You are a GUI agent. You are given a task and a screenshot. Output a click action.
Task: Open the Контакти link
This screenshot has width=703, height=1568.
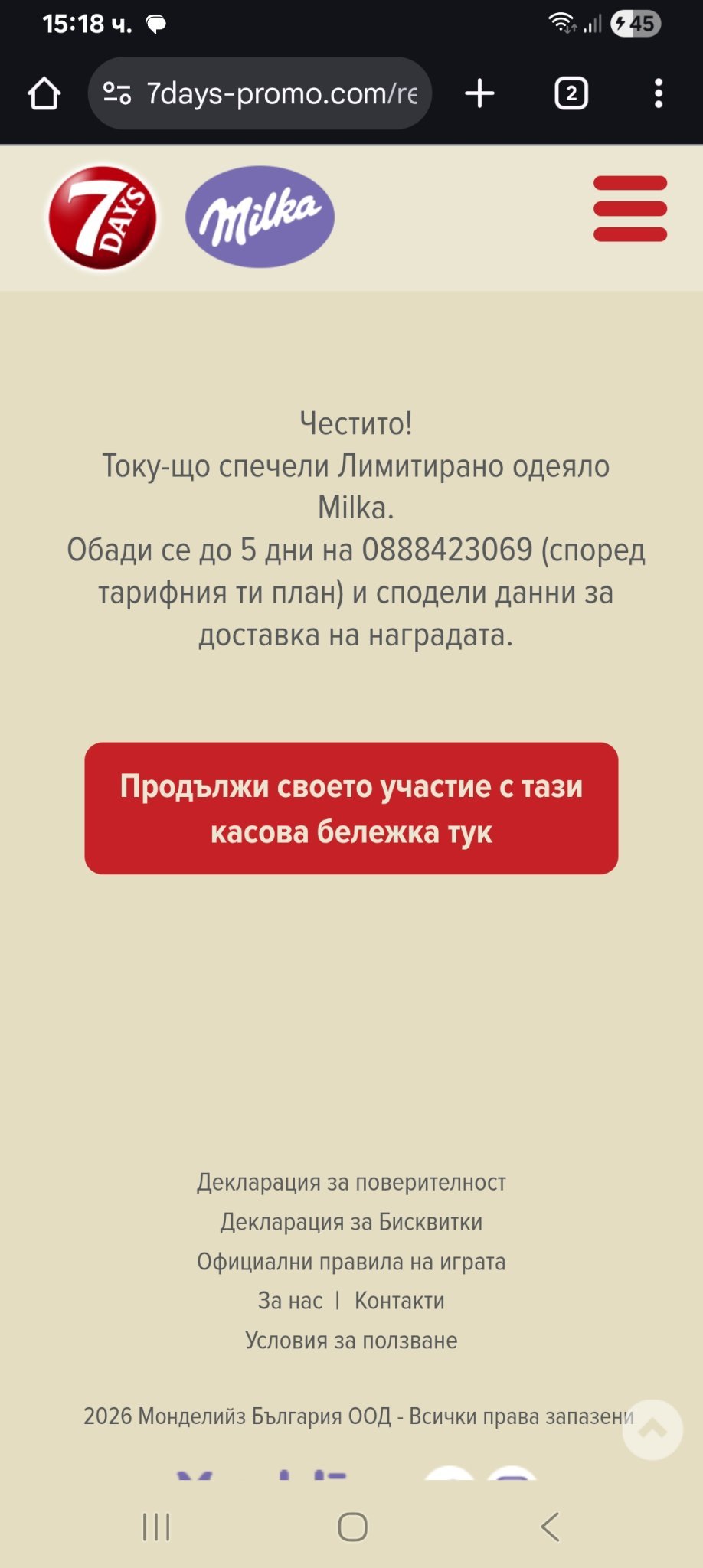[x=399, y=1301]
